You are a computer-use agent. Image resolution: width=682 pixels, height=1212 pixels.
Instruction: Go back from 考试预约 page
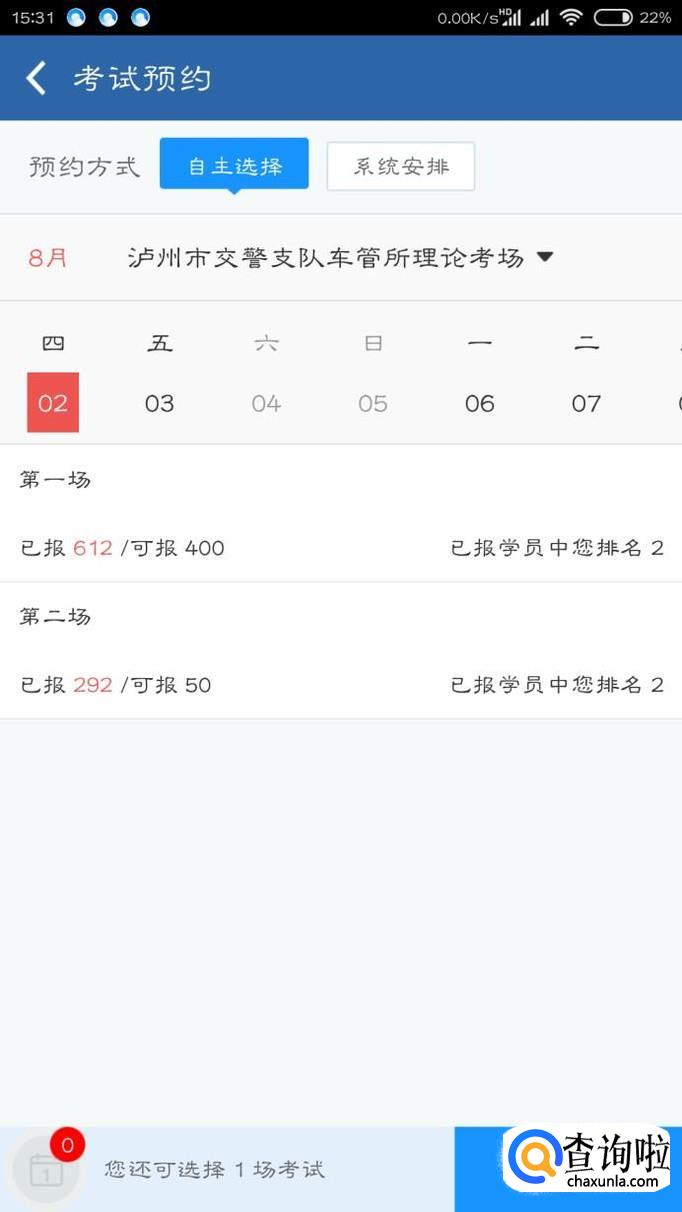[37, 78]
